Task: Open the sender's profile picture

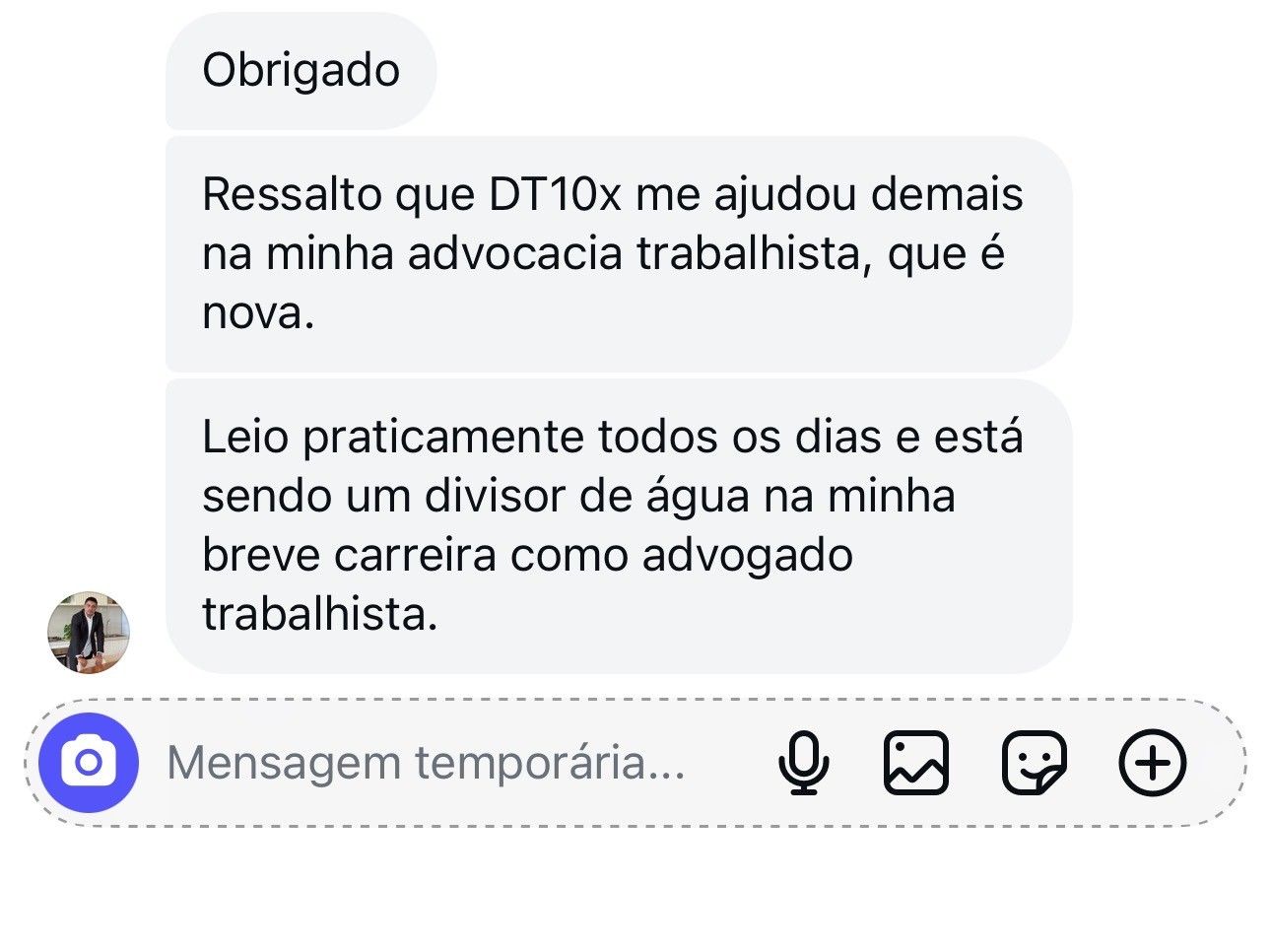Action: tap(89, 633)
